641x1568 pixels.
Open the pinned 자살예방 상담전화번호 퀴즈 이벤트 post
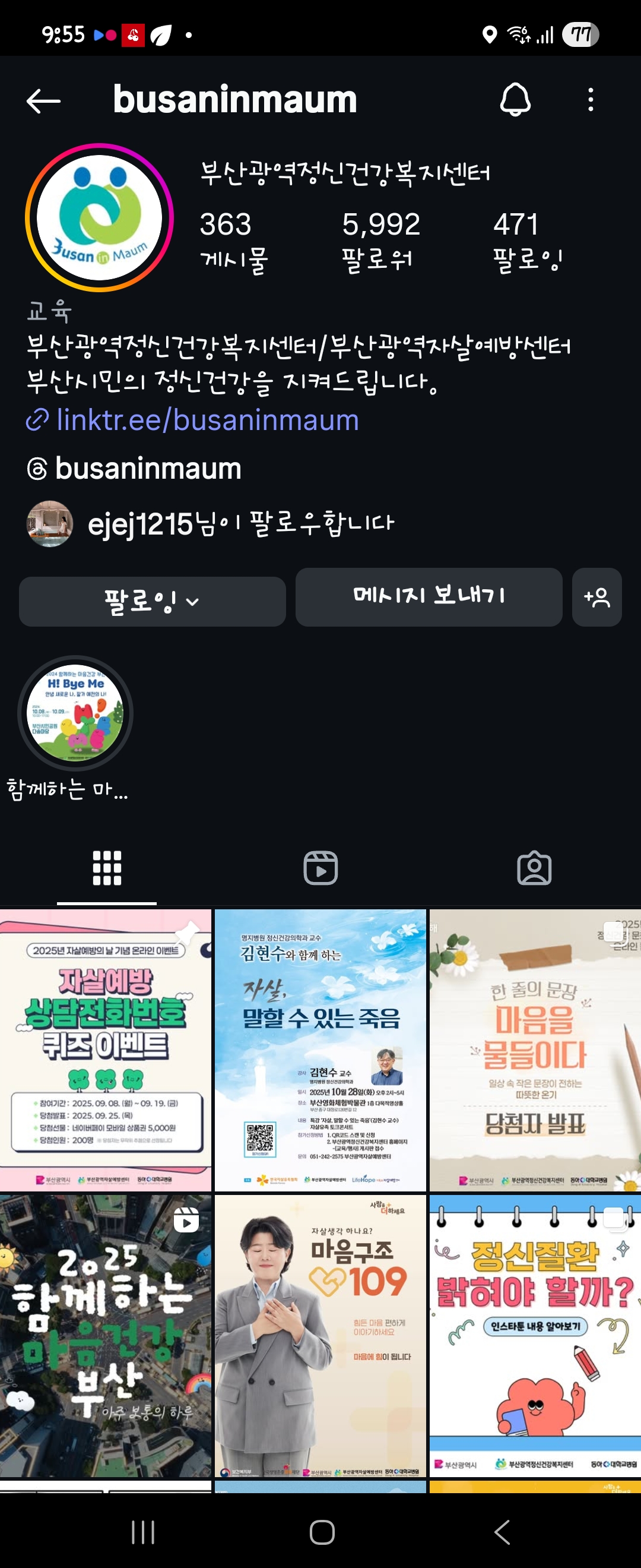pyautogui.click(x=105, y=1049)
